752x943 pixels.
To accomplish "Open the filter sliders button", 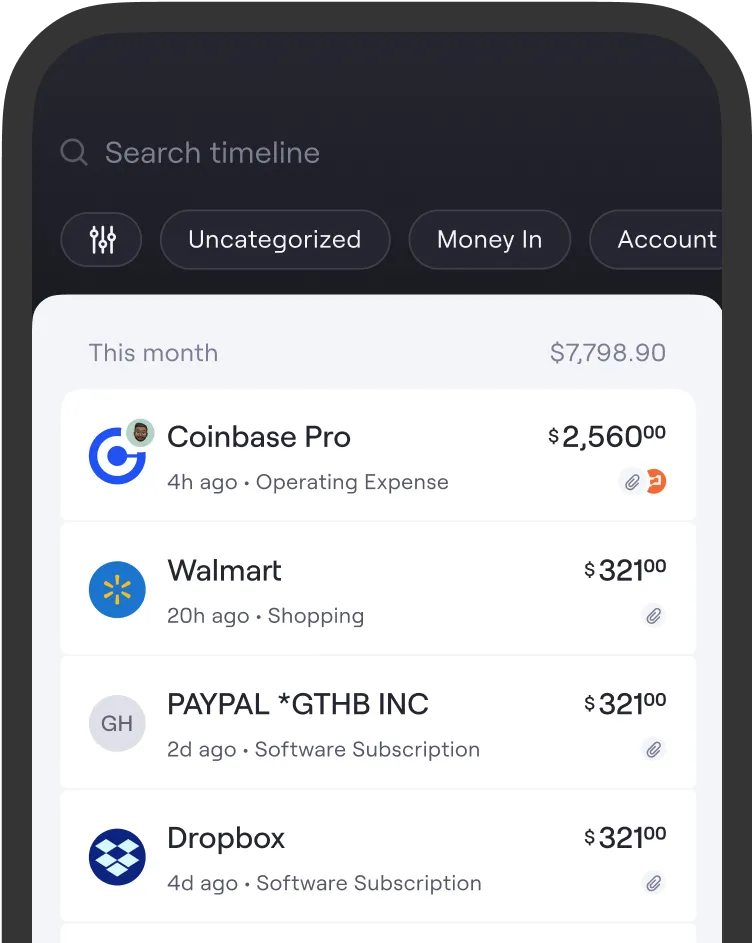I will [x=102, y=240].
